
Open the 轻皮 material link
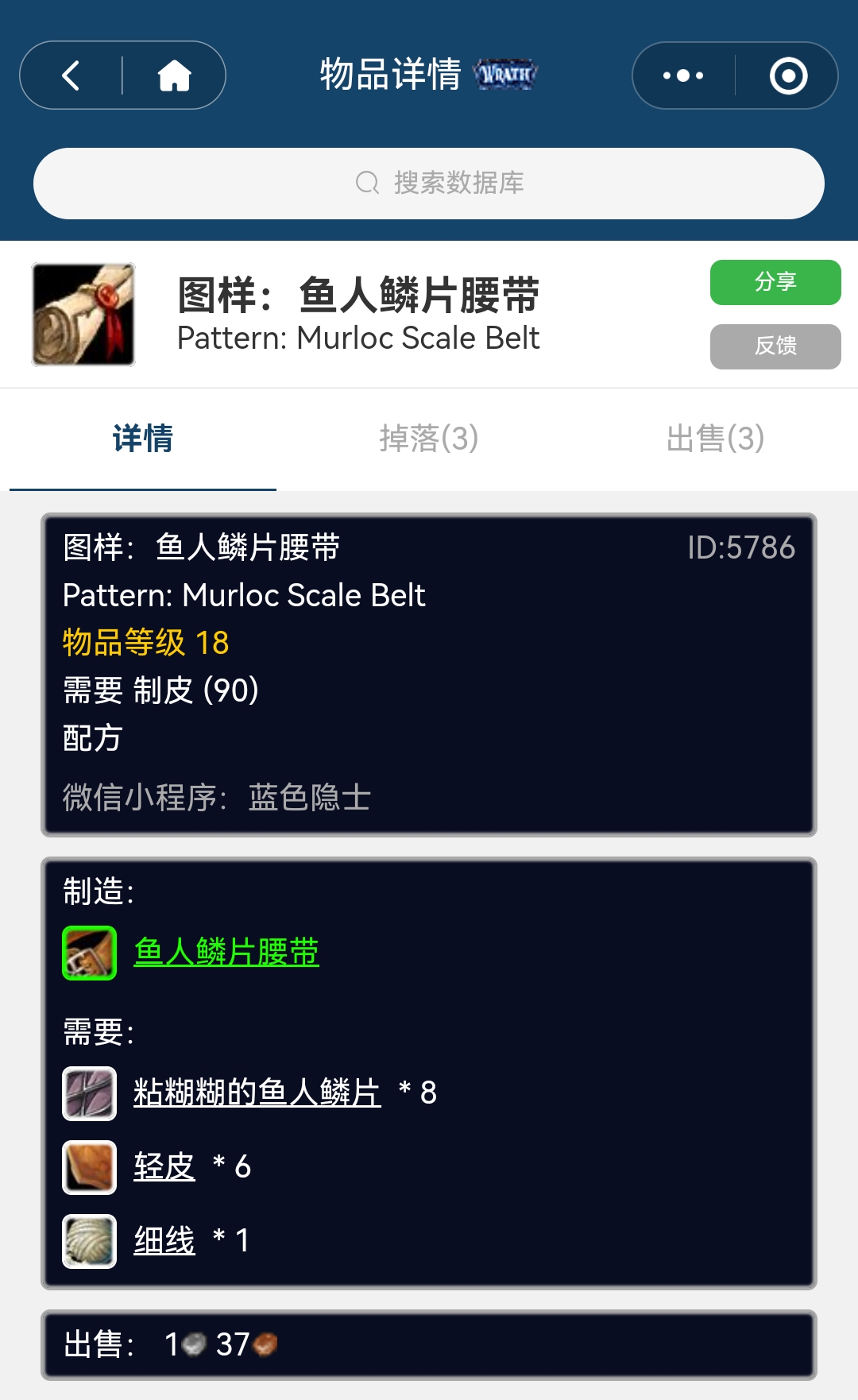click(x=164, y=1166)
